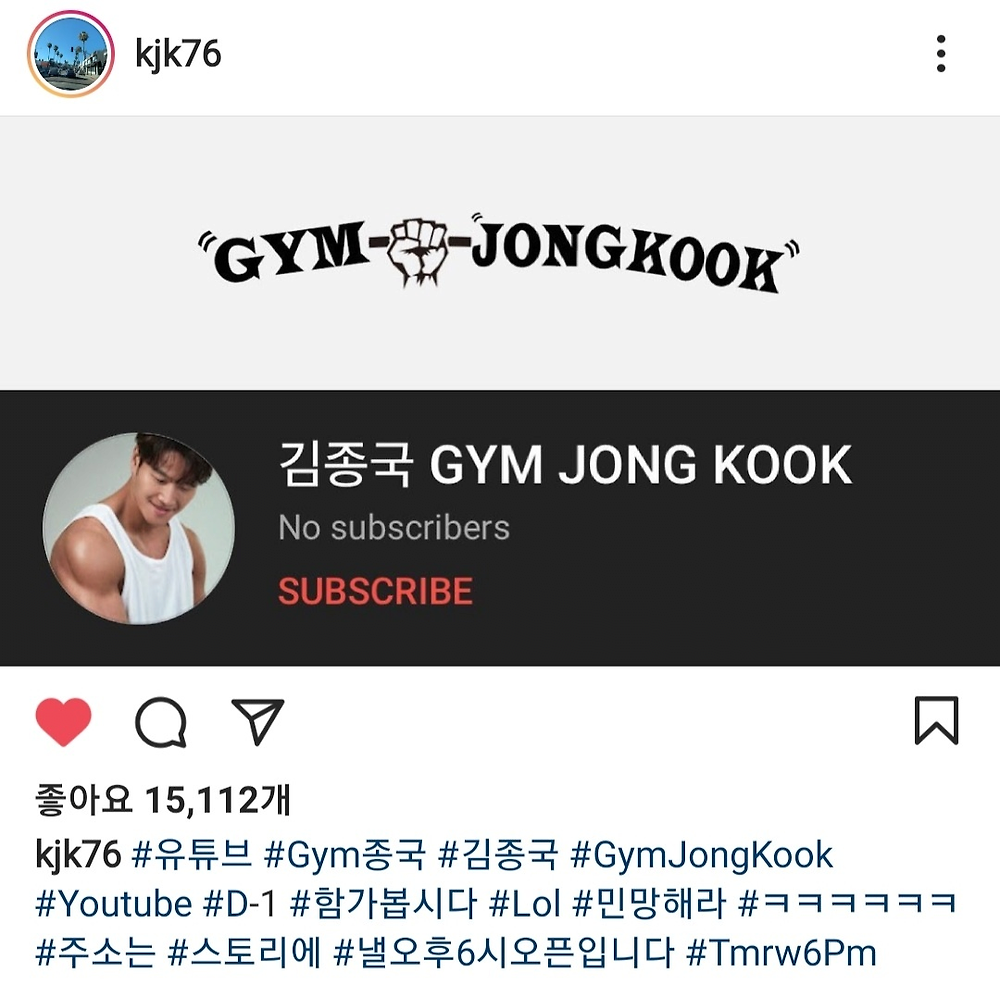Open the Gym Jong Kook post image
1000x987 pixels.
click(500, 390)
